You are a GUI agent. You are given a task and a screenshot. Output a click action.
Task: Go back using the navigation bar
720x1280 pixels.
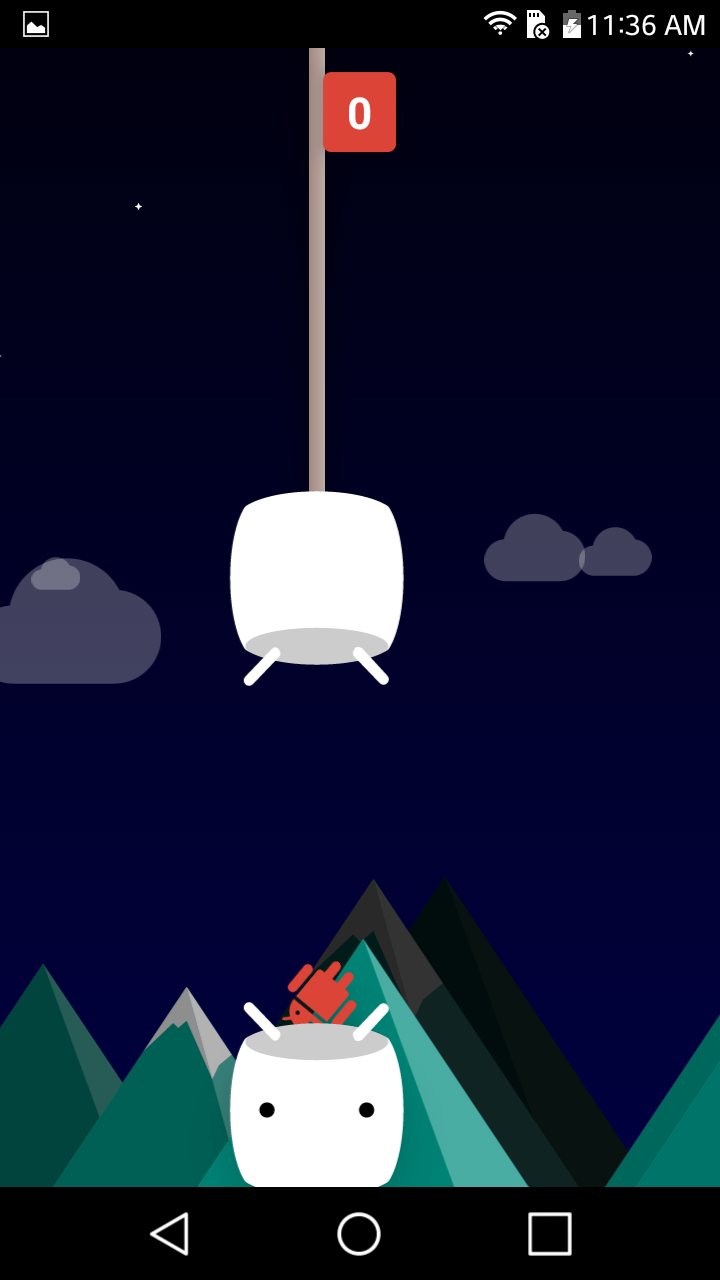pos(170,1234)
